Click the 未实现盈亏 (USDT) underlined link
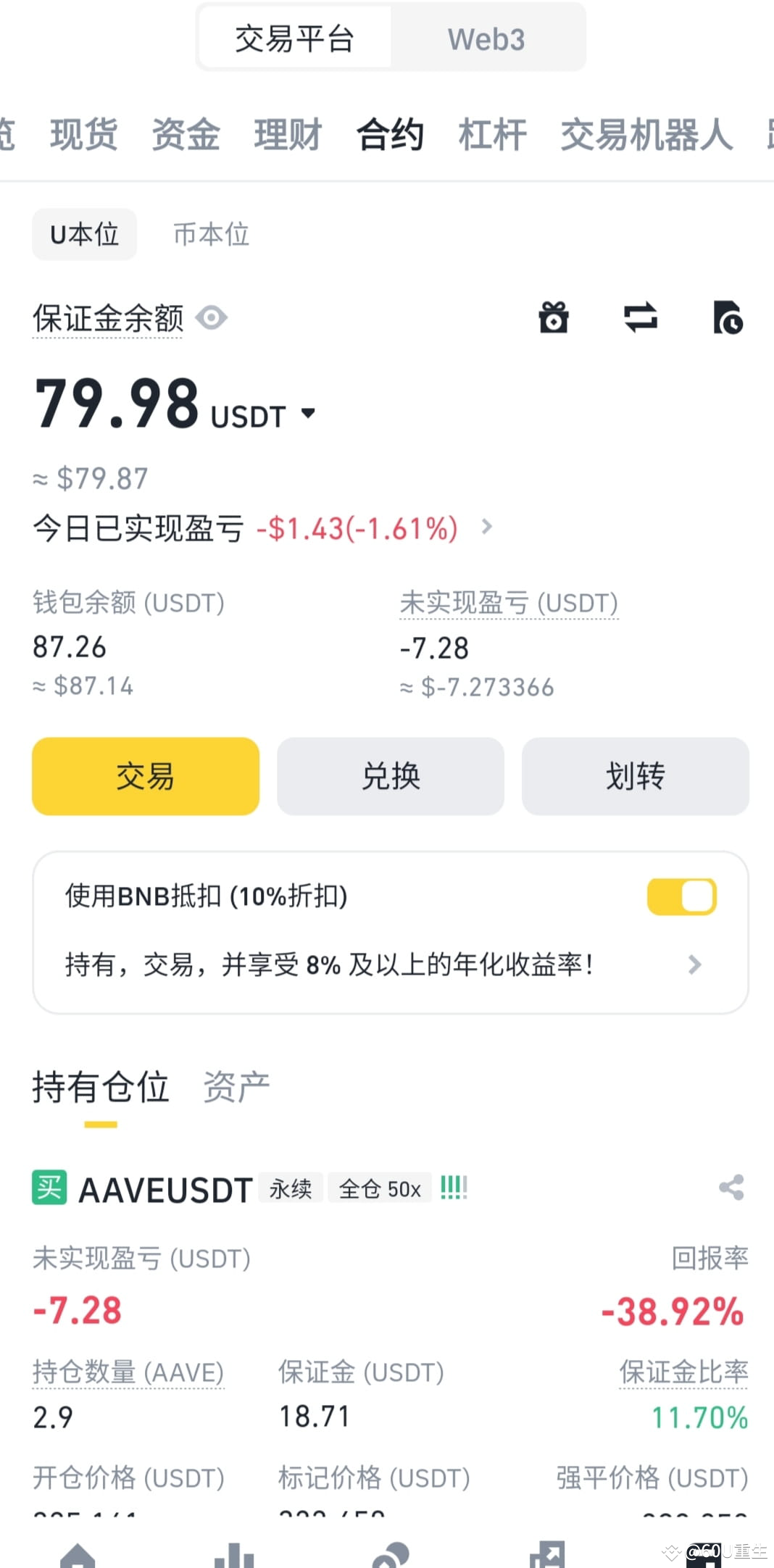The width and height of the screenshot is (774, 1568). pos(509,602)
